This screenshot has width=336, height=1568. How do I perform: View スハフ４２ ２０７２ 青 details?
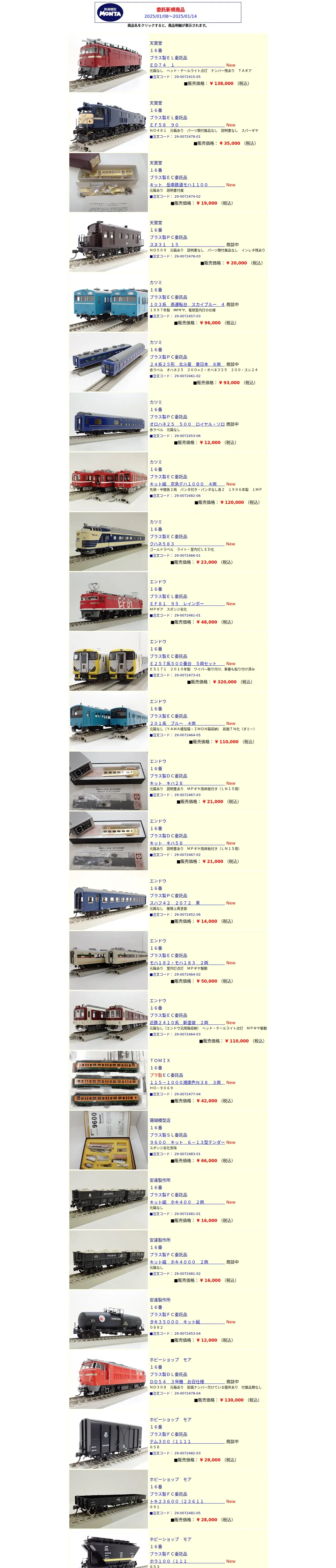[x=175, y=903]
